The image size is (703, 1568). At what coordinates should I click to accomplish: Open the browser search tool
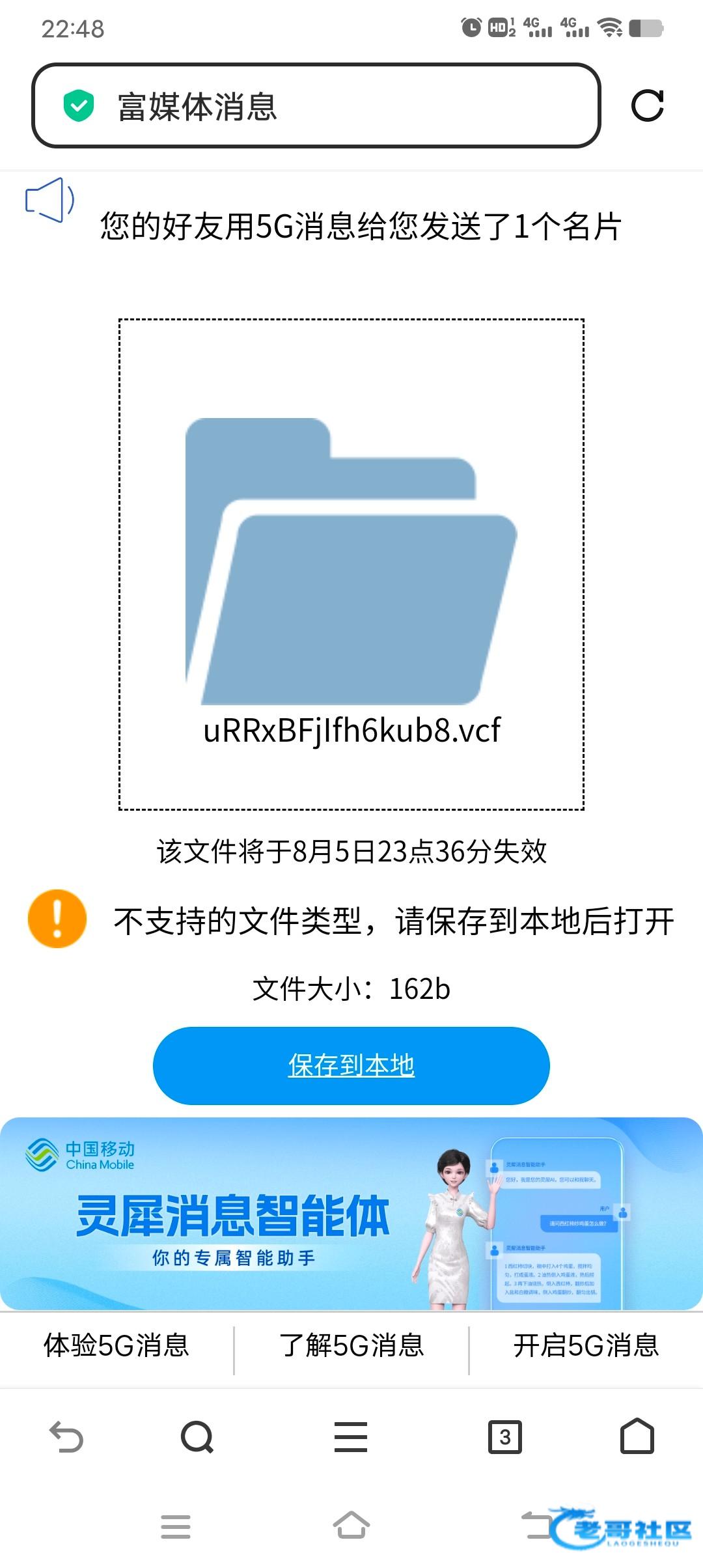pos(197,1436)
